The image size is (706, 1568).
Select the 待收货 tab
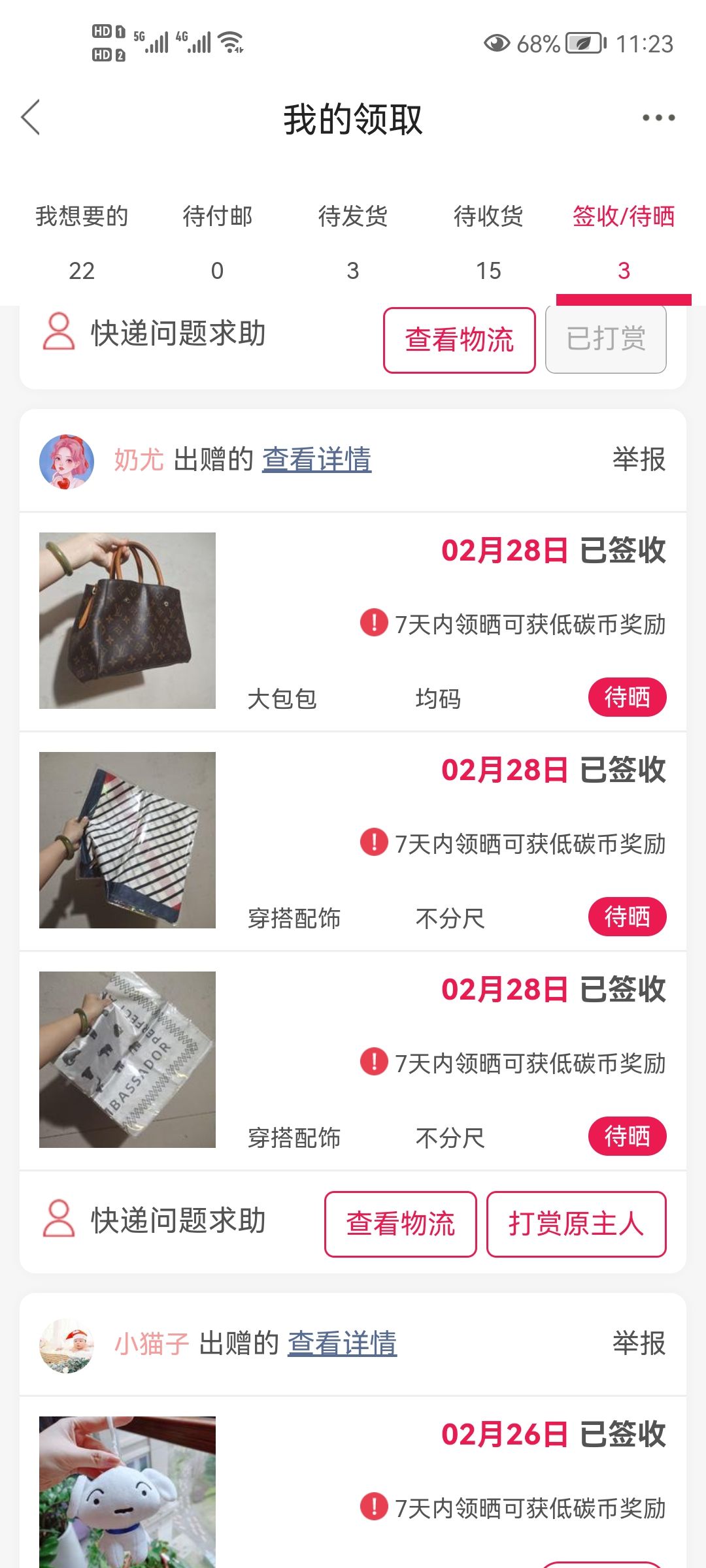tap(488, 243)
